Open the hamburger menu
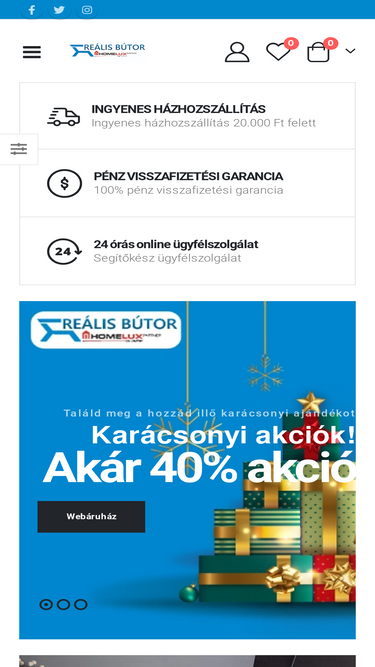The height and width of the screenshot is (667, 375). [32, 52]
